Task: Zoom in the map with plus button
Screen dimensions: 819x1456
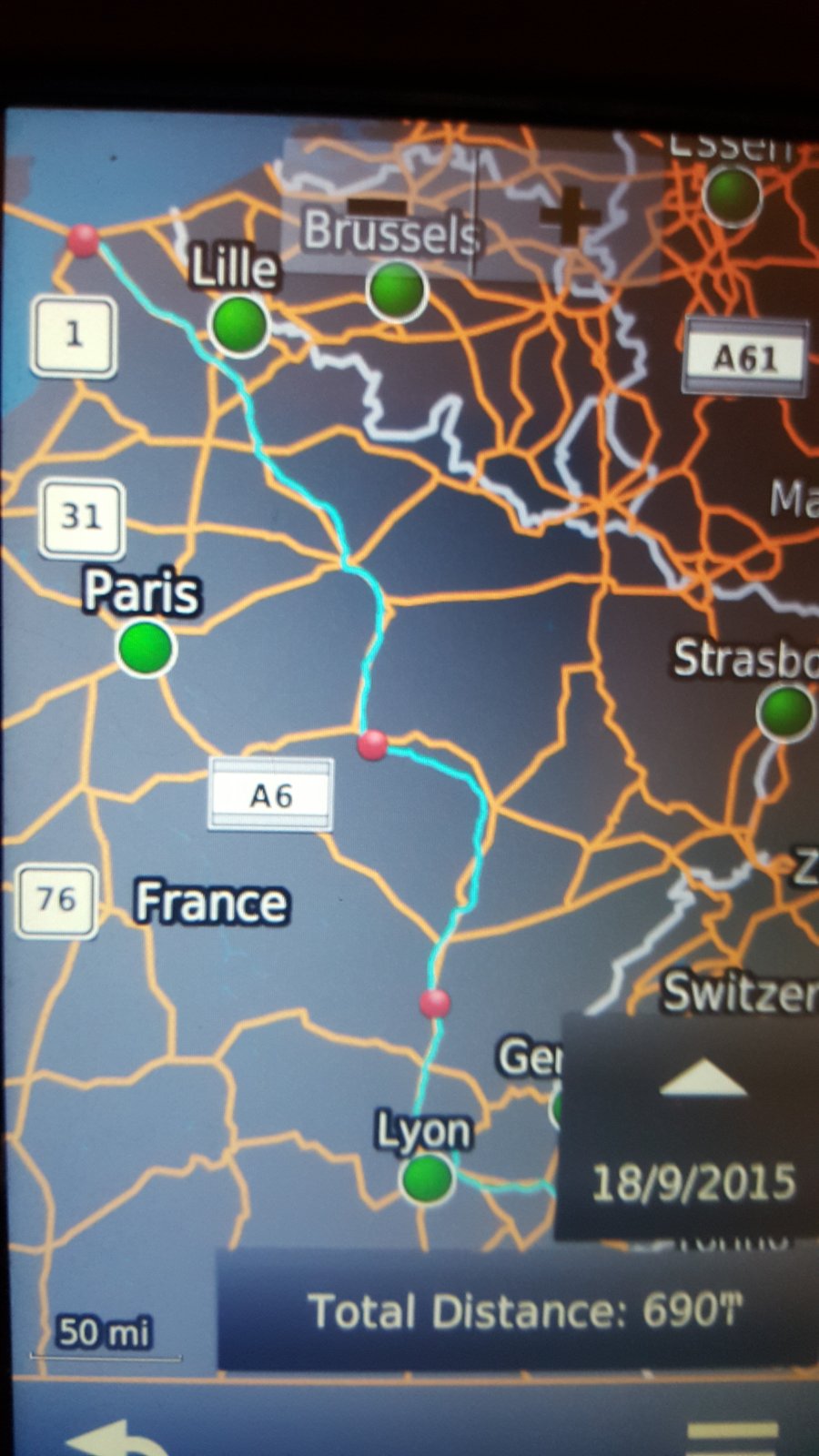Action: (569, 217)
